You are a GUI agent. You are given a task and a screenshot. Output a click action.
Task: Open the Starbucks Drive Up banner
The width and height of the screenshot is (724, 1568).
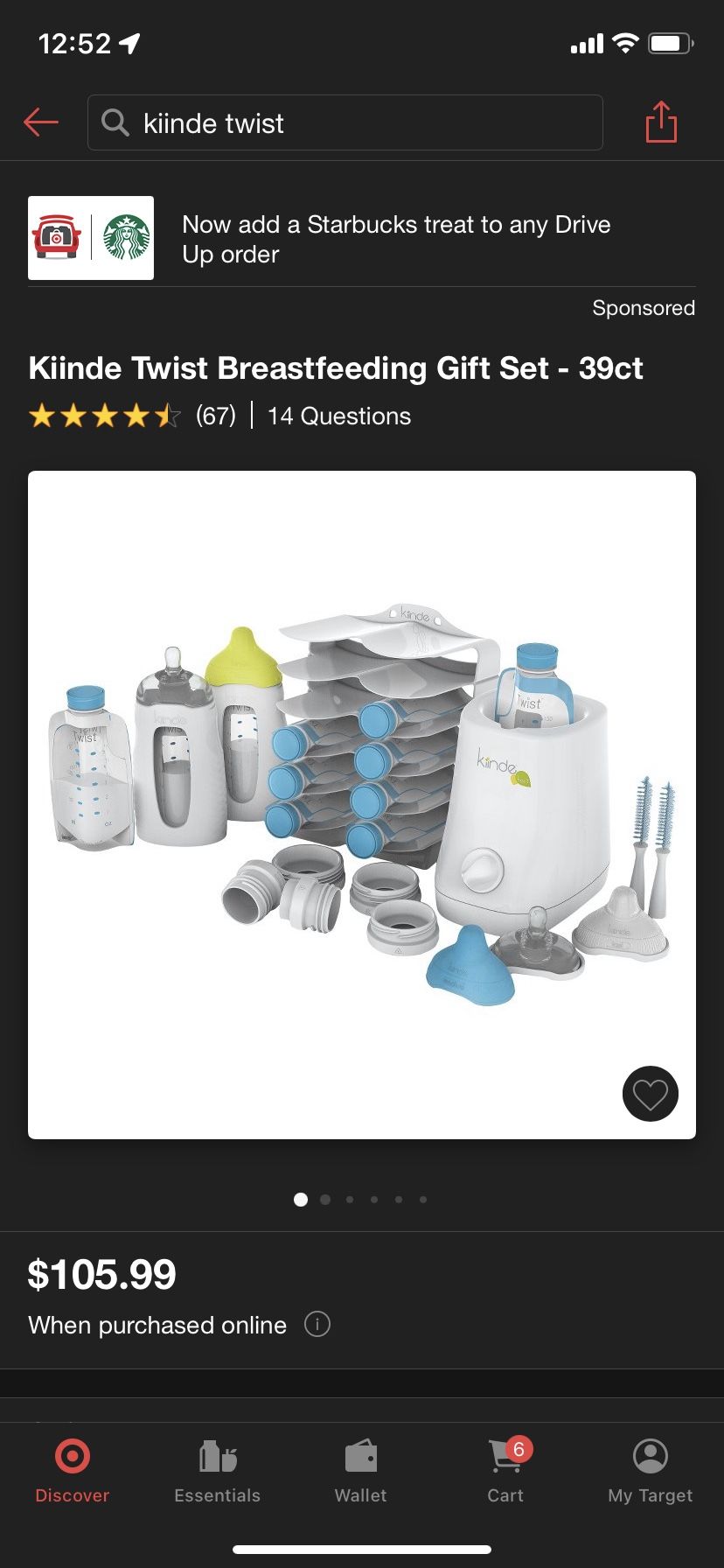(361, 239)
